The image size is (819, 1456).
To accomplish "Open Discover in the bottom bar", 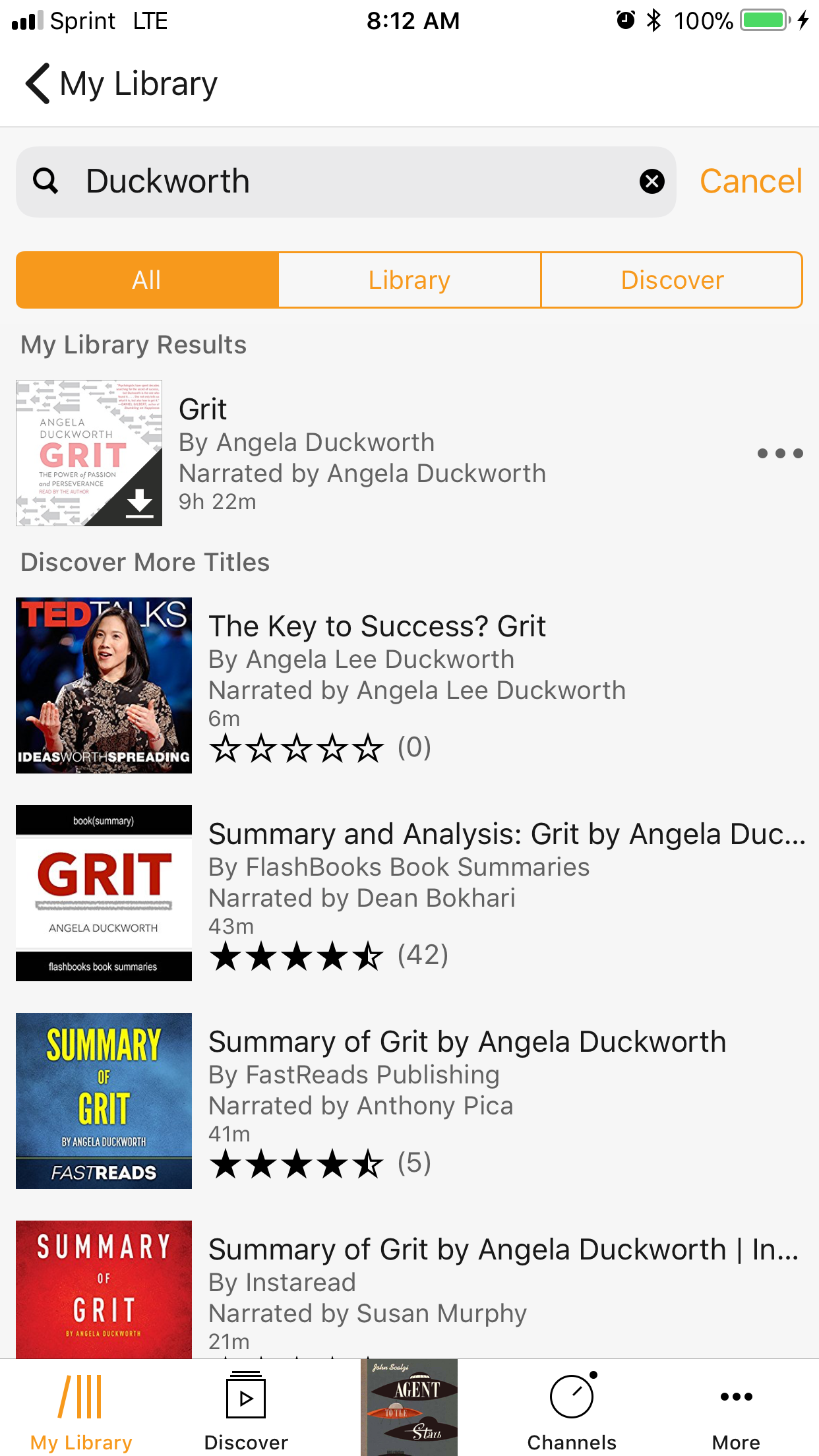I will coord(246,1411).
